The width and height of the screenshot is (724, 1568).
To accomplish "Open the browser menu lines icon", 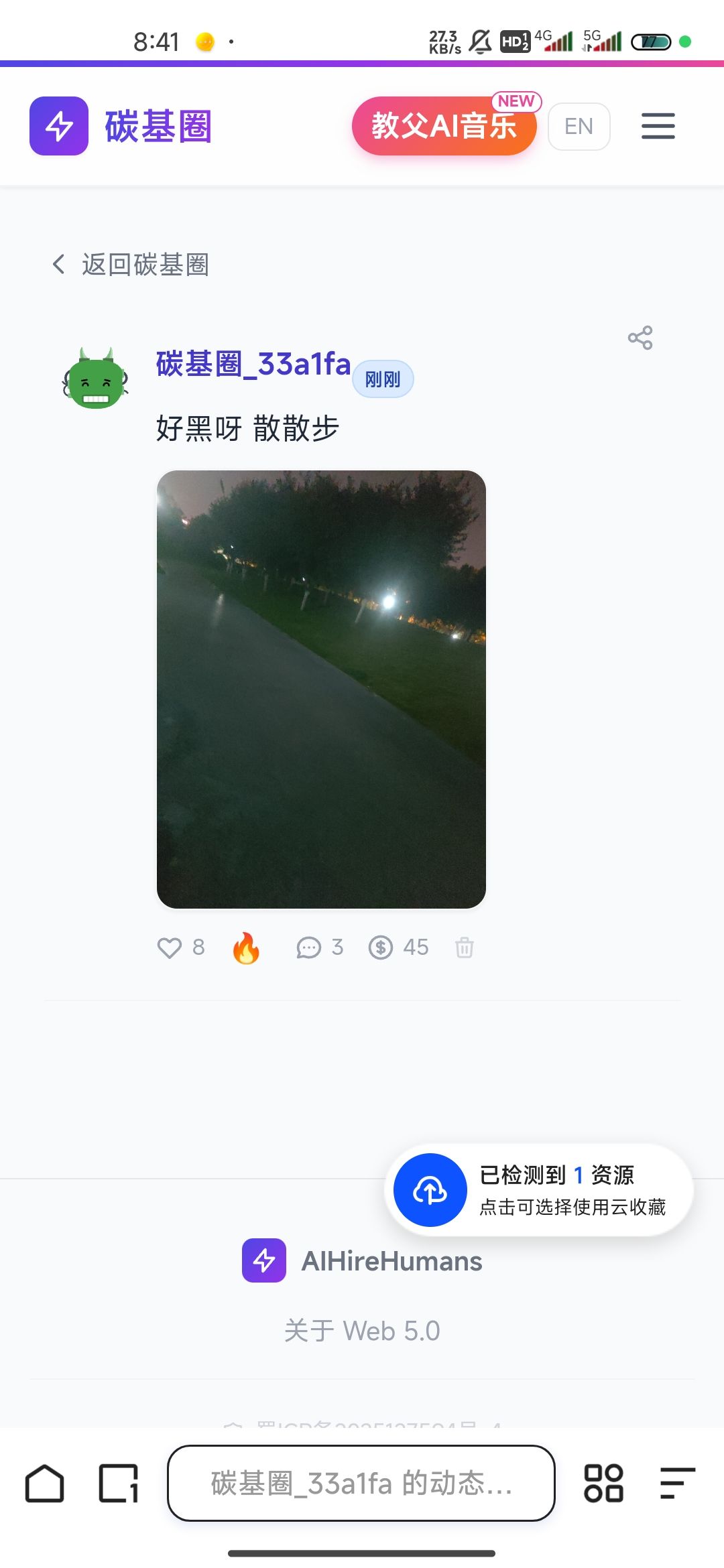I will pyautogui.click(x=677, y=1484).
